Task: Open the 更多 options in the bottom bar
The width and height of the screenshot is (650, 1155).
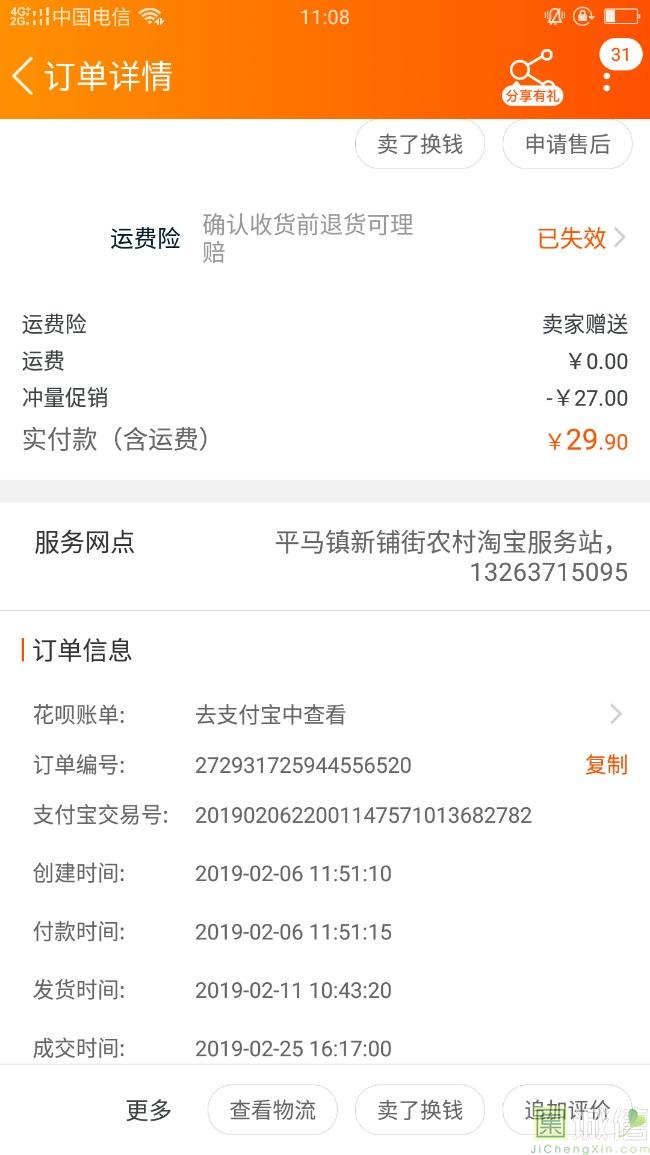Action: pyautogui.click(x=149, y=1109)
